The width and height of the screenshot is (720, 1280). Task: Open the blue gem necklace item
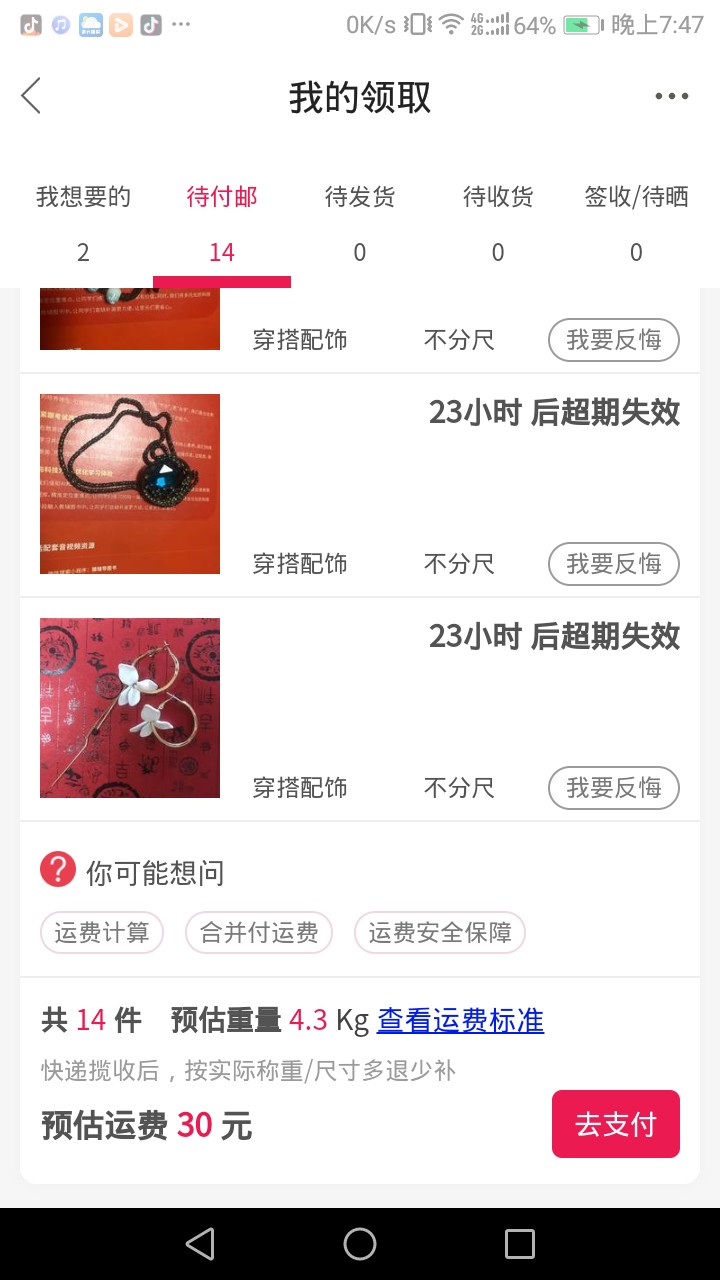[x=130, y=484]
